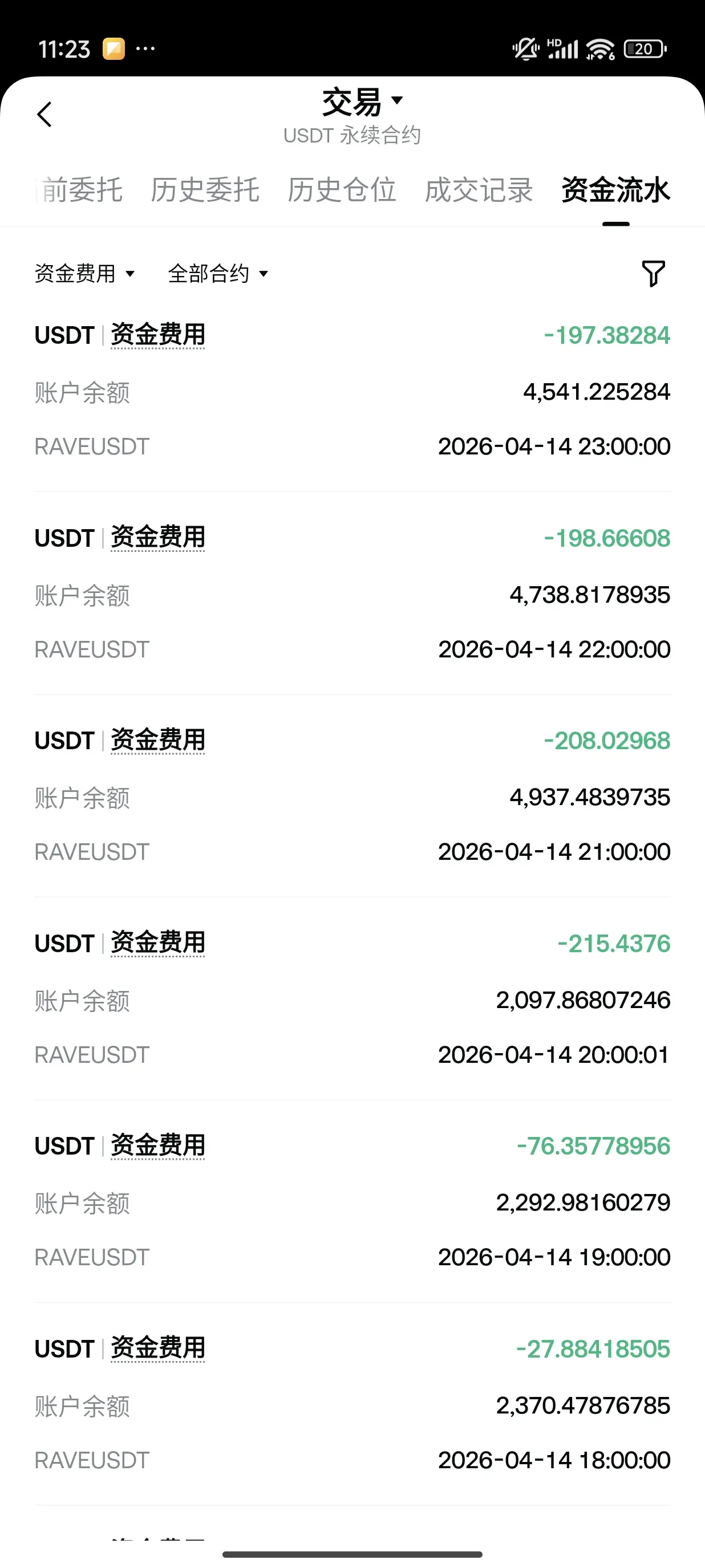Switch to the 历史委托 tab
Screen dimensions: 705x1568
coord(205,190)
